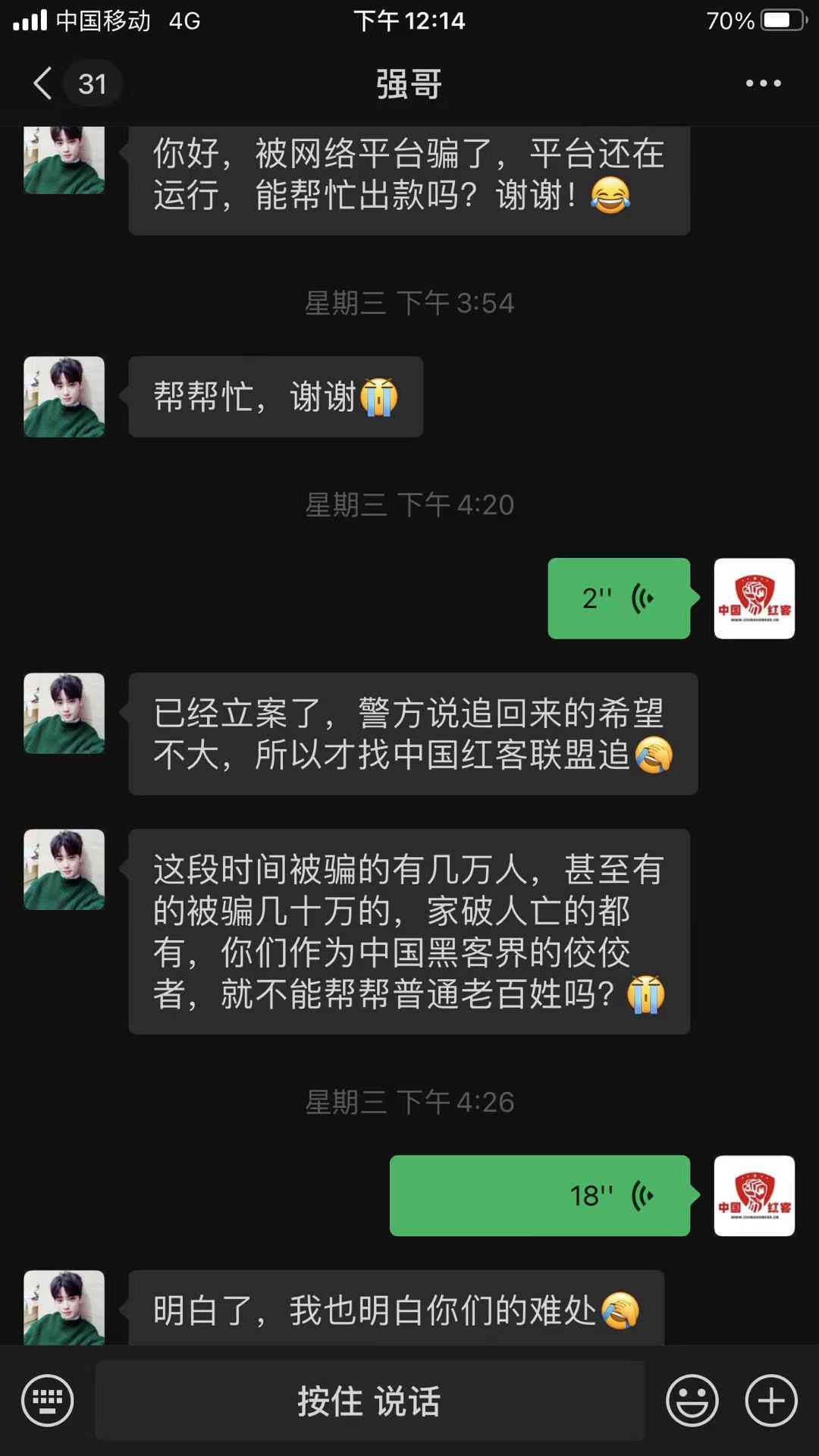The height and width of the screenshot is (1456, 819).
Task: Open own avatar next to 18-second voice message
Action: 754,1196
